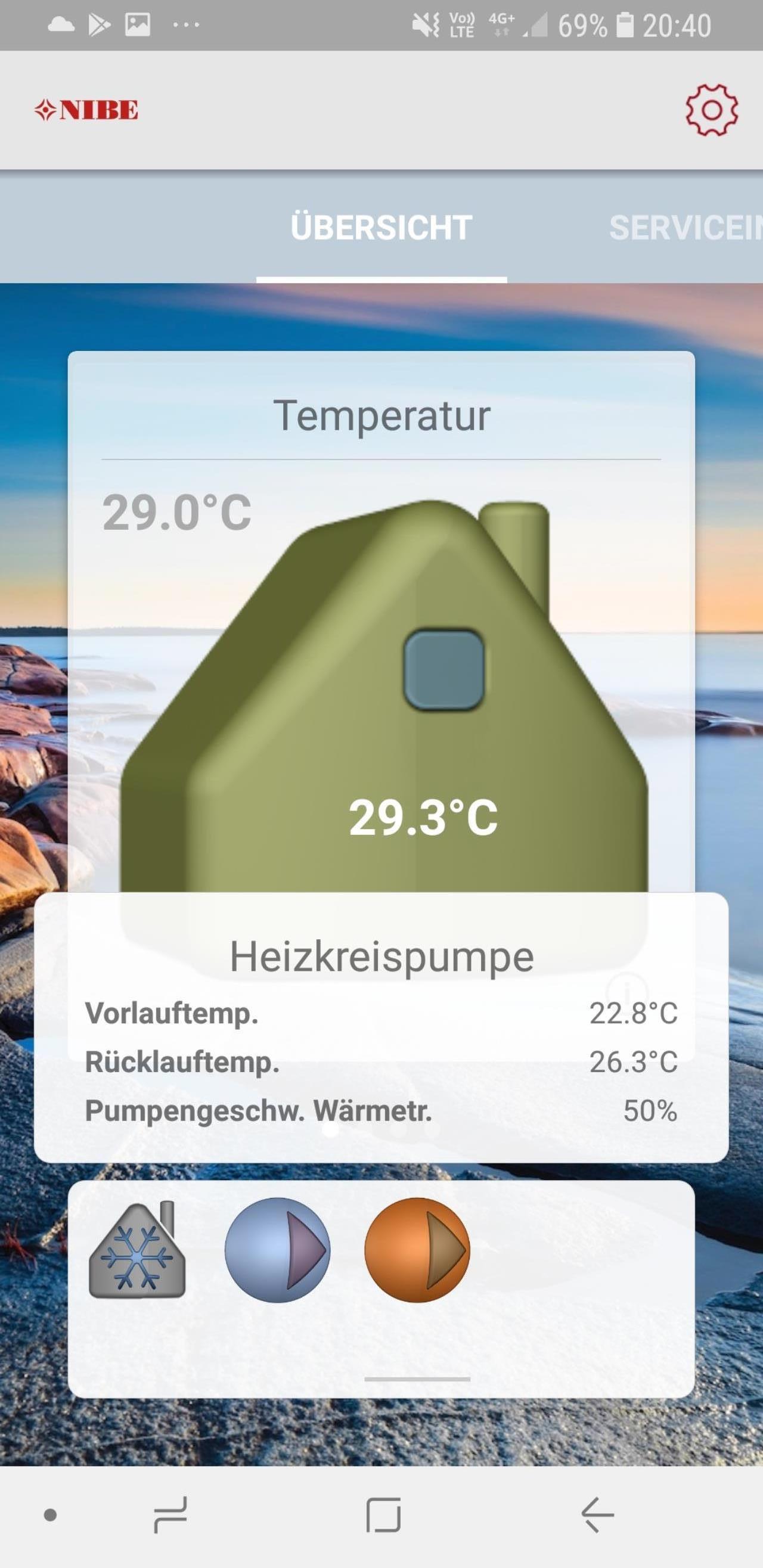Open the settings gear icon
763x1568 pixels.
(711, 110)
